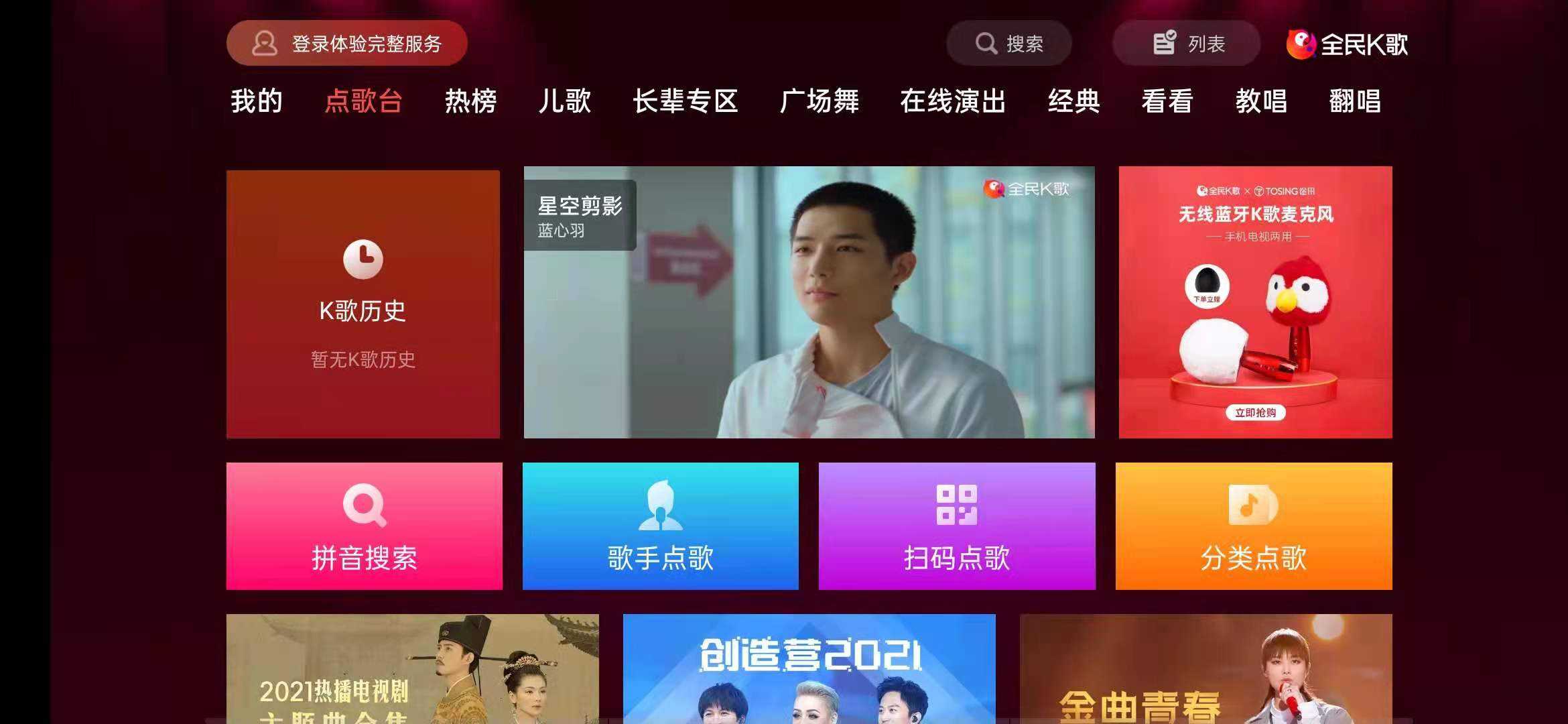The height and width of the screenshot is (724, 1568).
Task: Open the 列表 song list
Action: point(1186,44)
